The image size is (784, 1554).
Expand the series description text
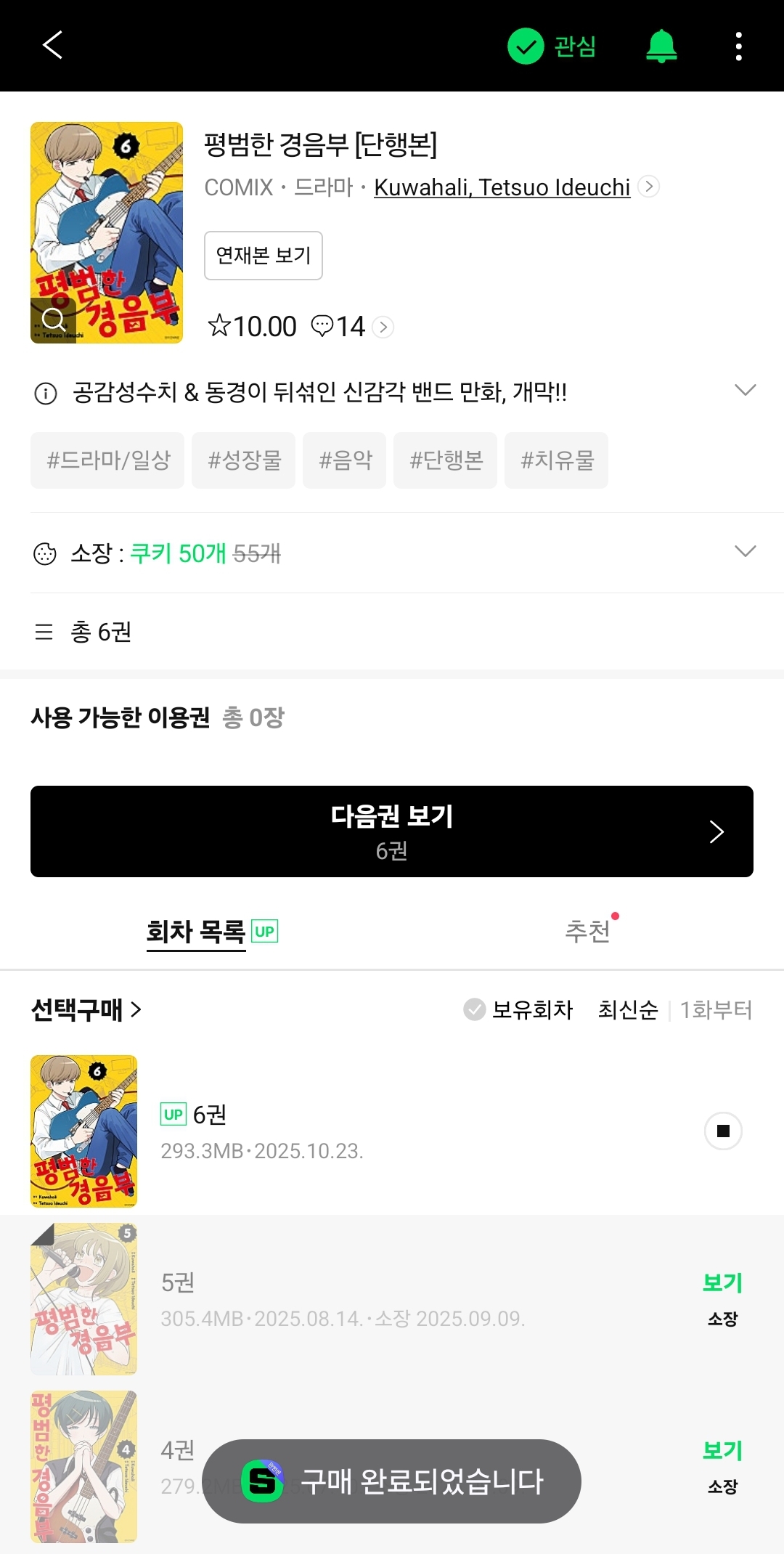(745, 391)
